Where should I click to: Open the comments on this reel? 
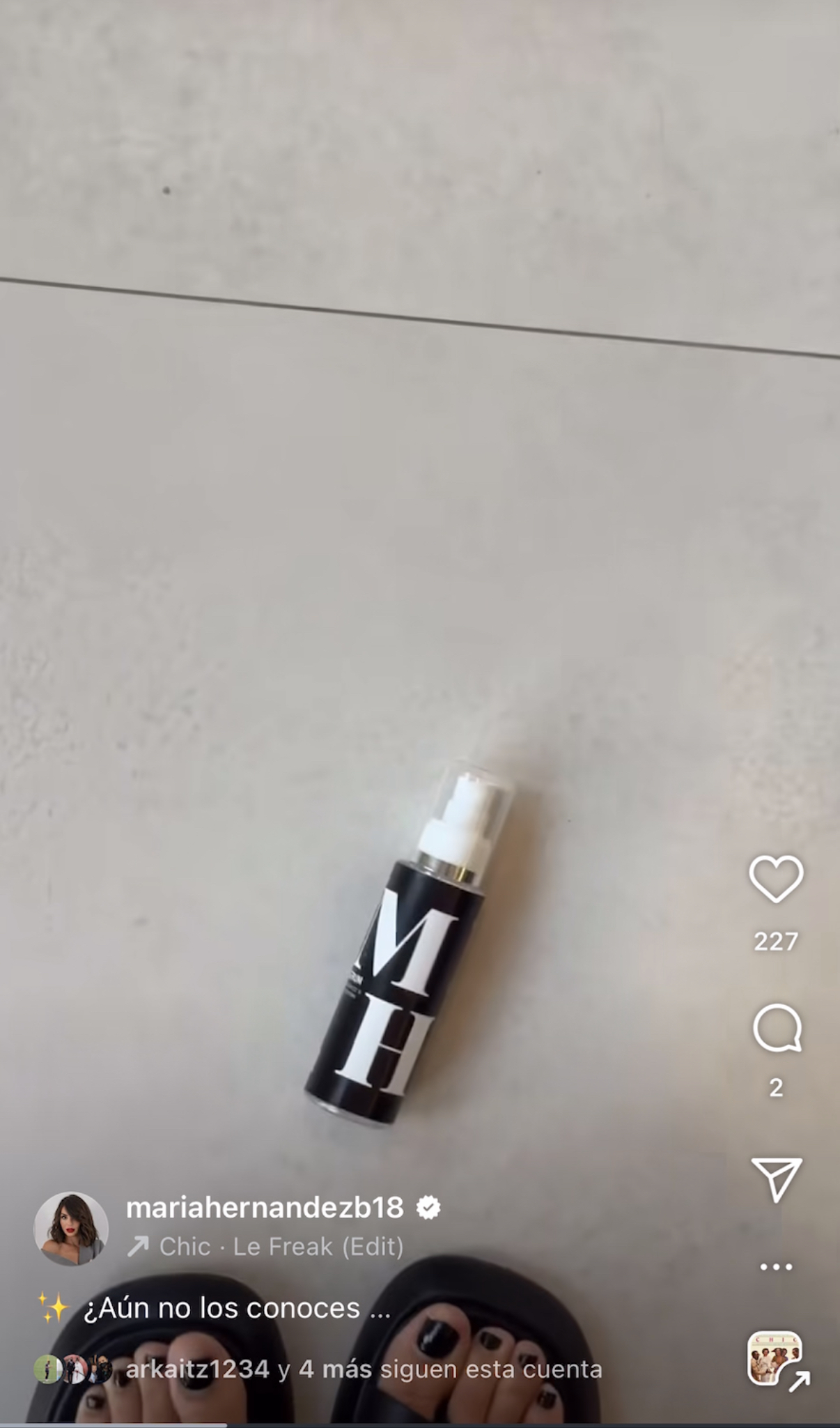(x=777, y=1028)
